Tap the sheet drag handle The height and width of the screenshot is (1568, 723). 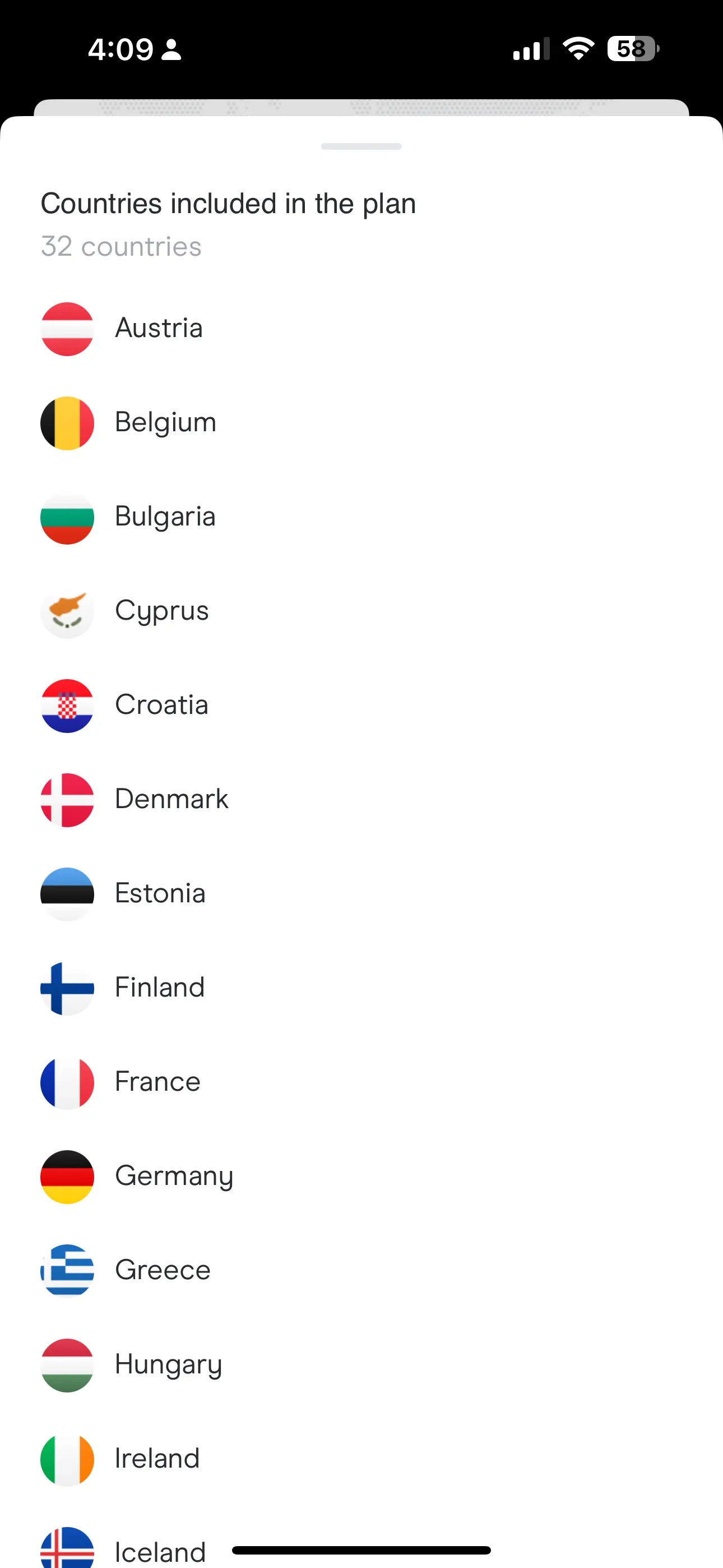[361, 146]
